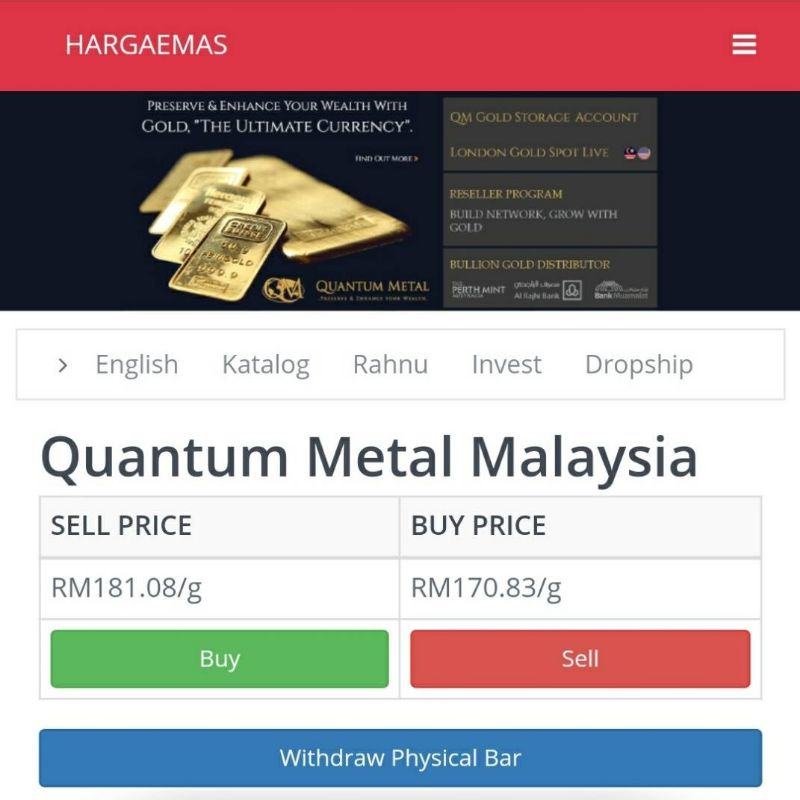Open the Katalog section
Image resolution: width=800 pixels, height=800 pixels.
click(265, 365)
